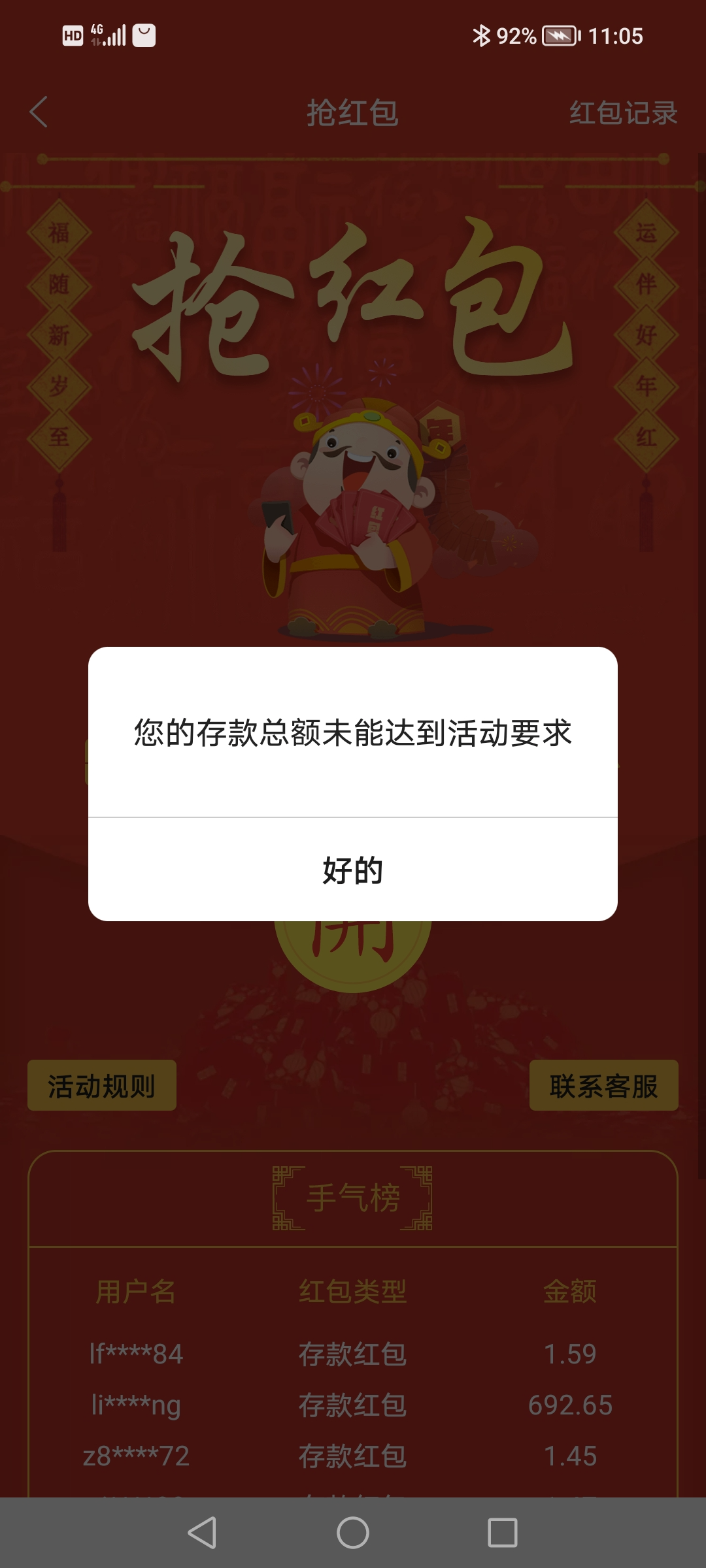Tap the back arrow at top left
706x1568 pixels.
(x=39, y=112)
